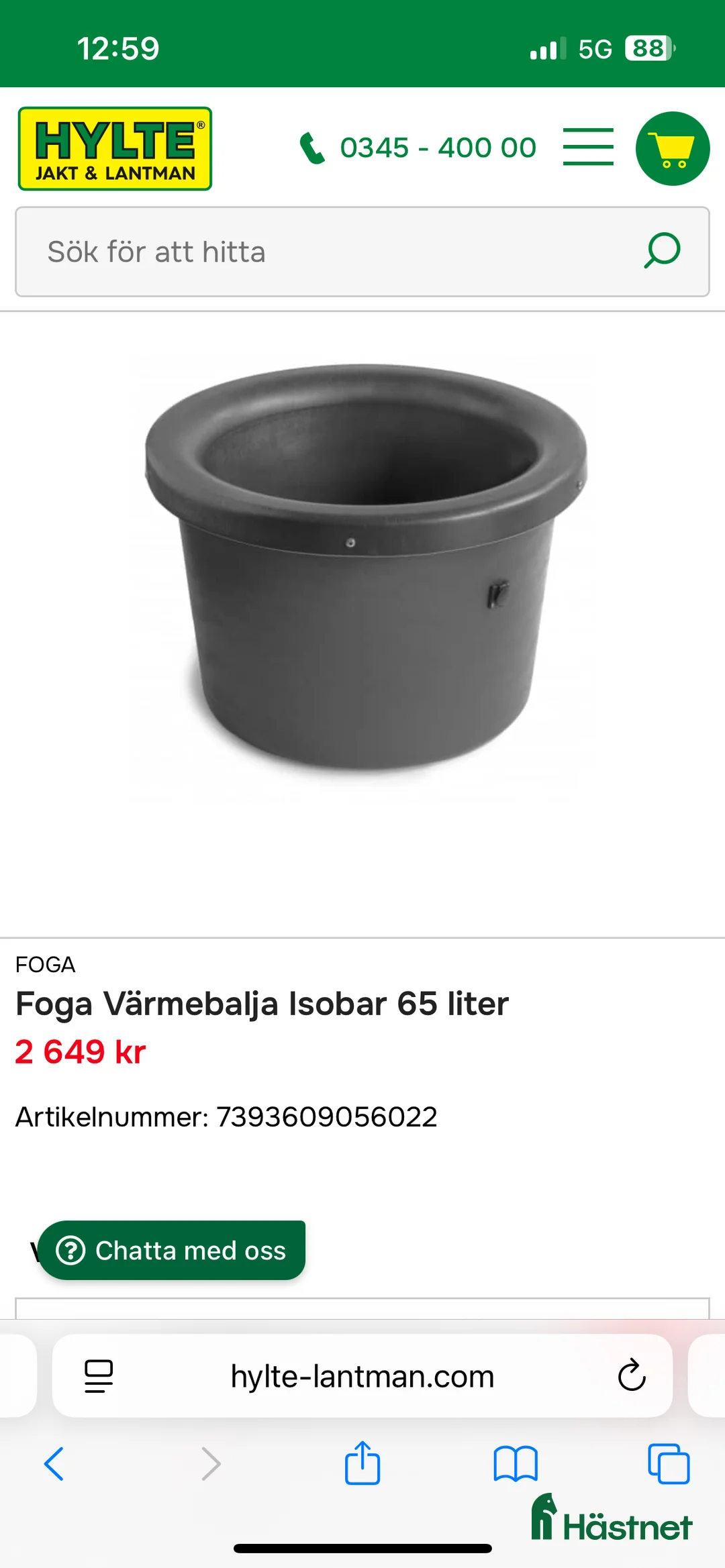Tap the hylte-lantman.com address bar
The image size is (725, 1568).
click(362, 1377)
